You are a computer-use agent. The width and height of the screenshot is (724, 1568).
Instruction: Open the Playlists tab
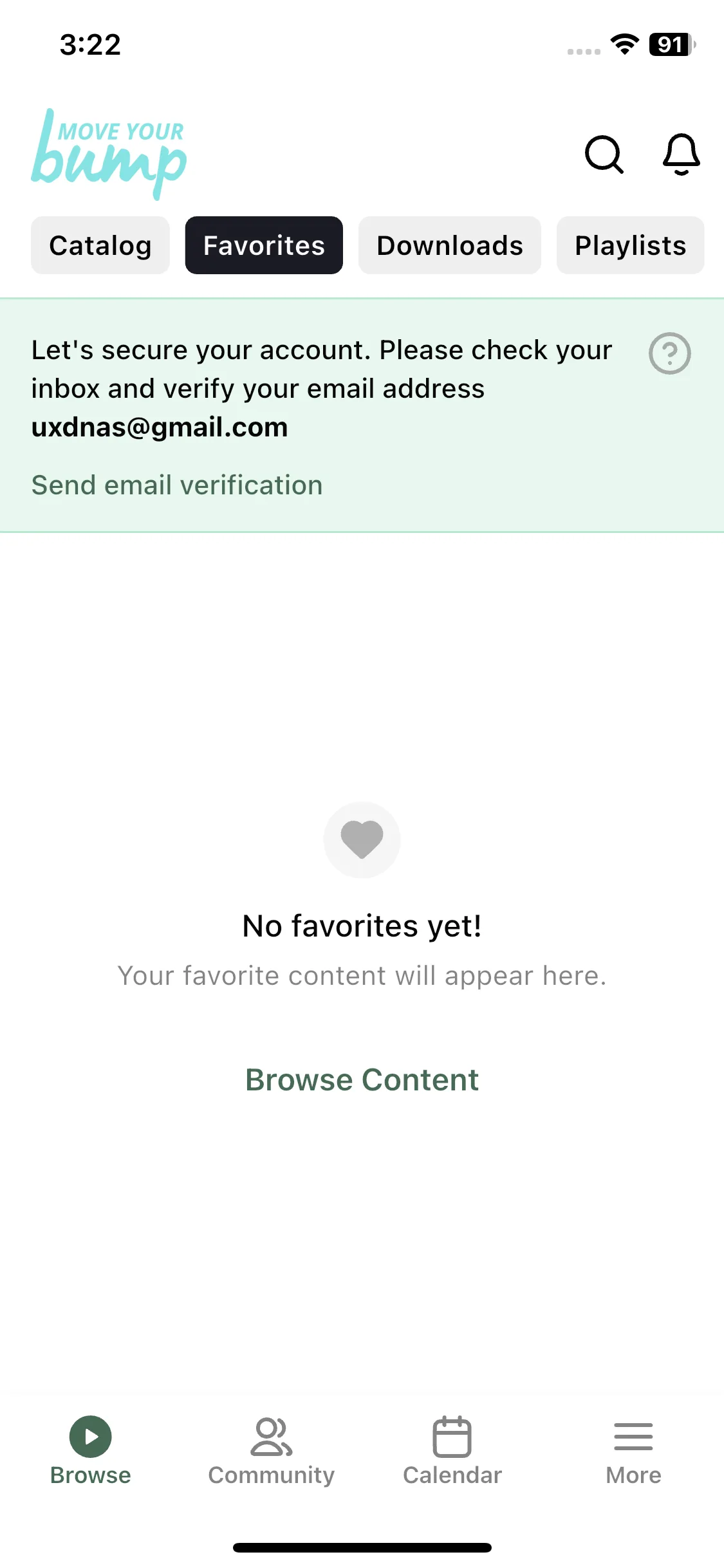[x=630, y=245]
